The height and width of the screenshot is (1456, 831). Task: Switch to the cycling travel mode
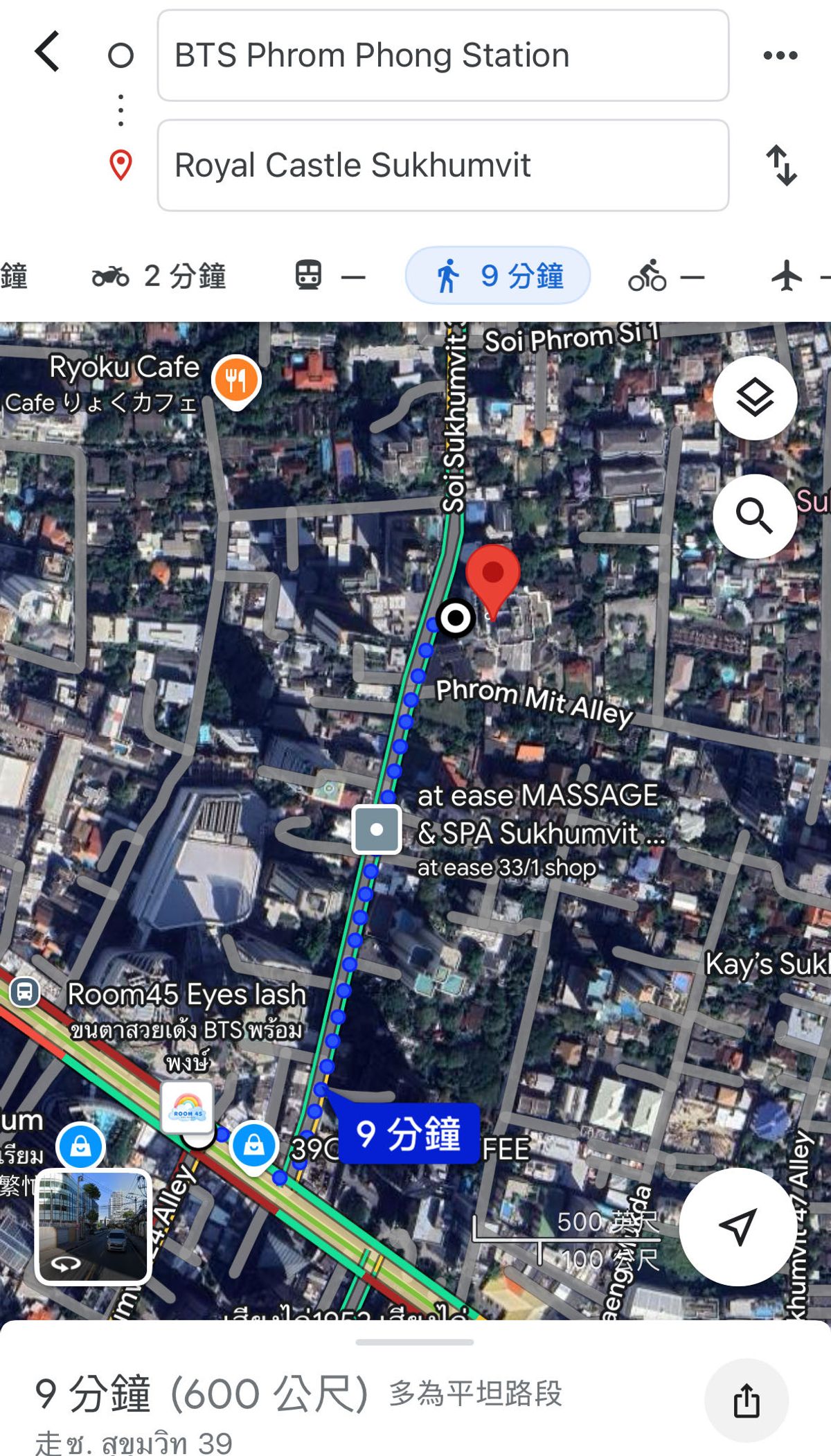click(666, 276)
